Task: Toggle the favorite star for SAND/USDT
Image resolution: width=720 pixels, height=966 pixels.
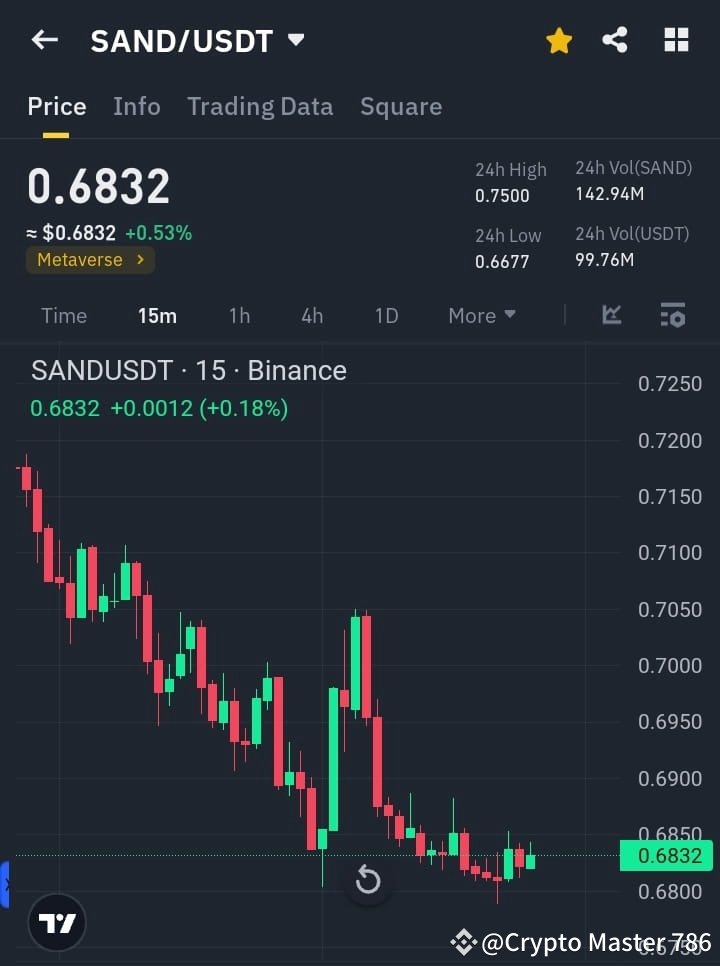Action: 558,40
